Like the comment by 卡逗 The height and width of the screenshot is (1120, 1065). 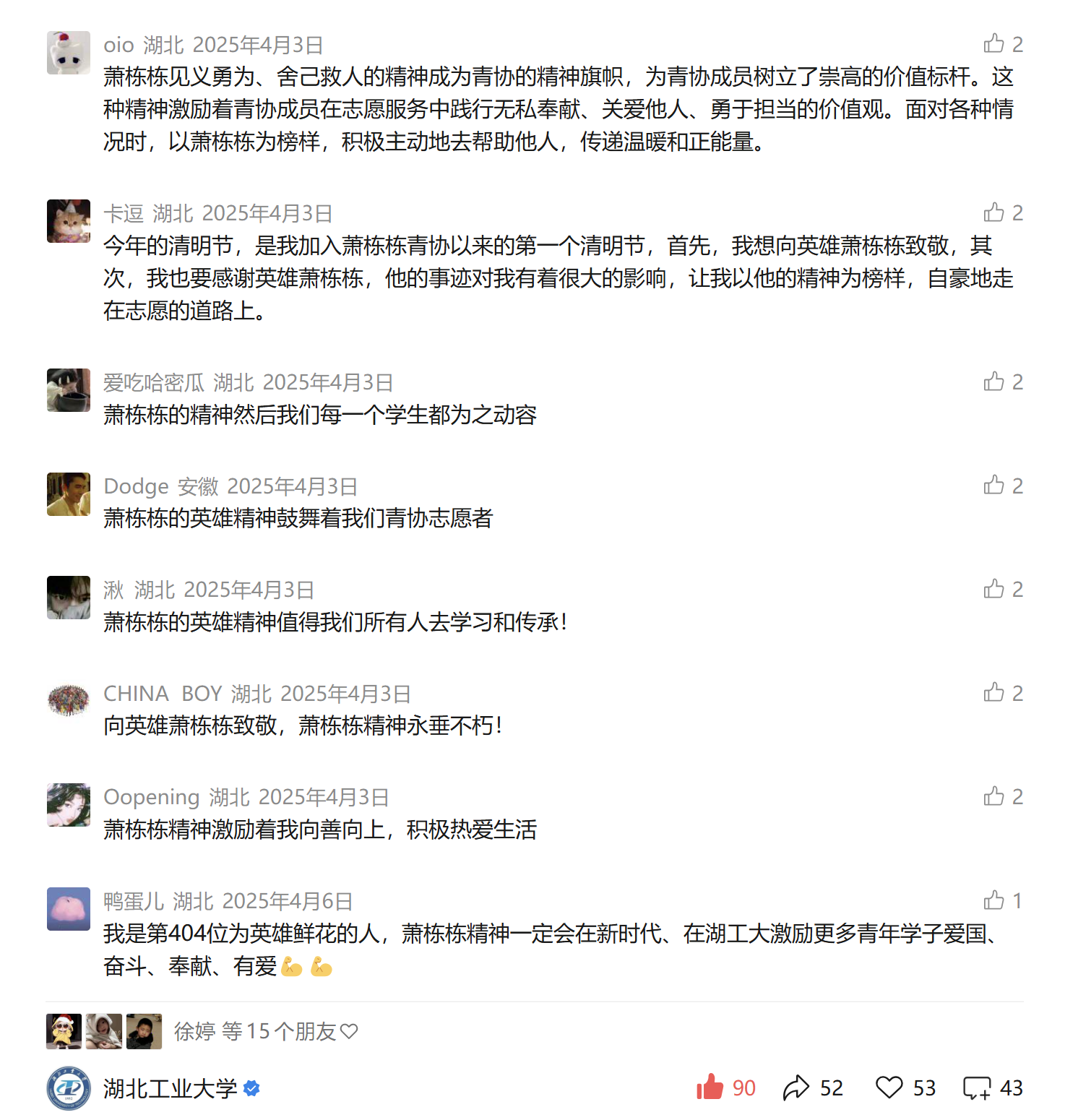click(994, 212)
